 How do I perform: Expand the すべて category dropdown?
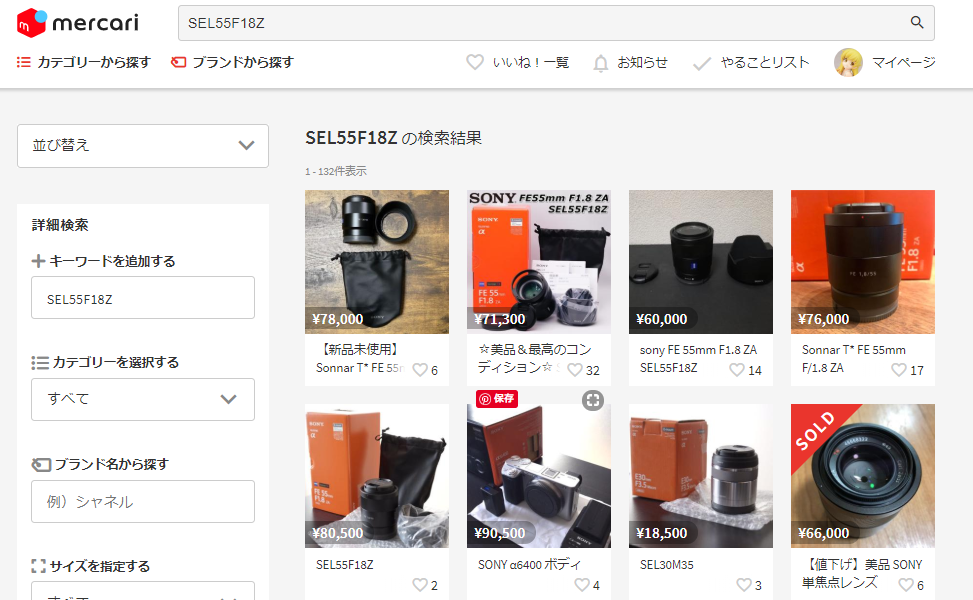(x=143, y=399)
